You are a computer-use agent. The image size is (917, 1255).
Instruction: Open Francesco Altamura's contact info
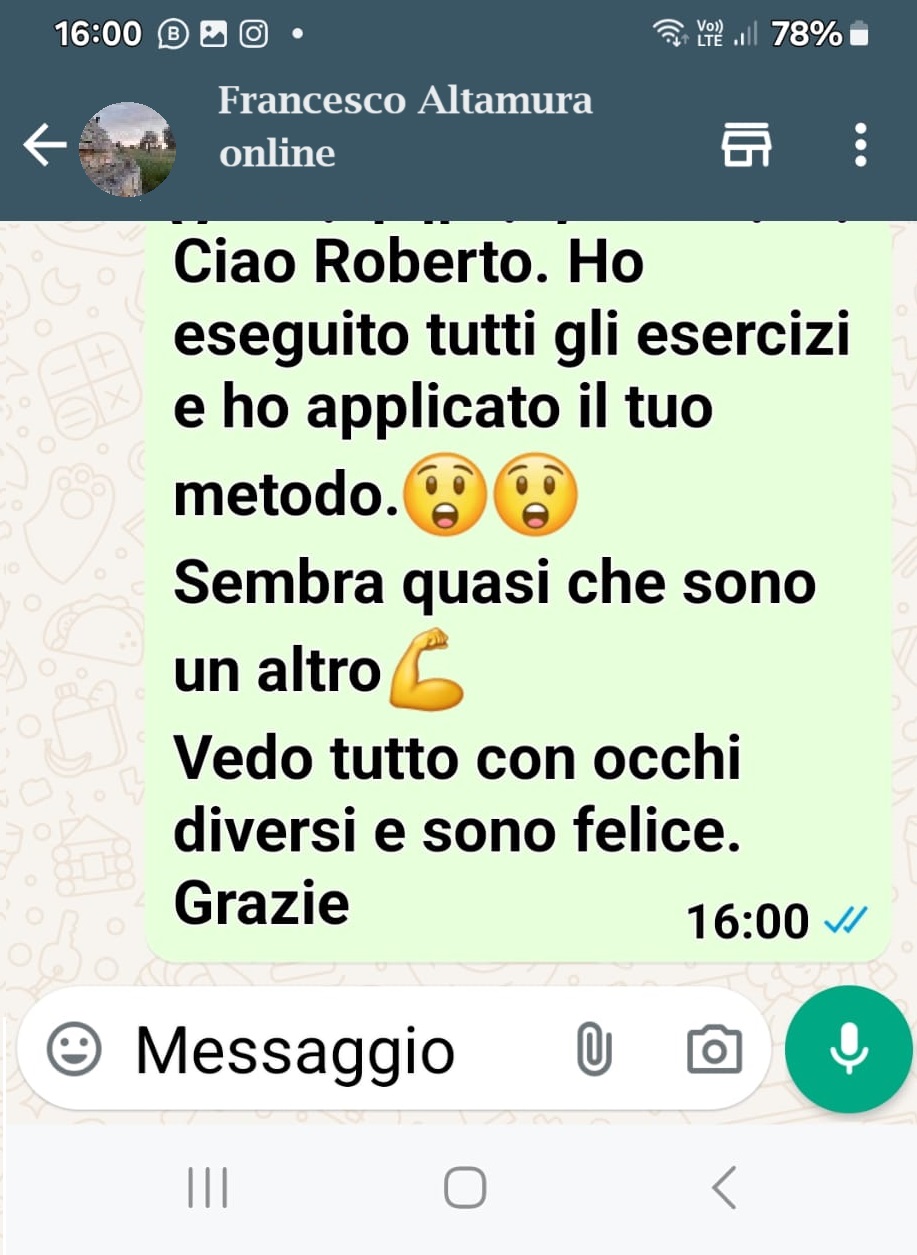[405, 126]
